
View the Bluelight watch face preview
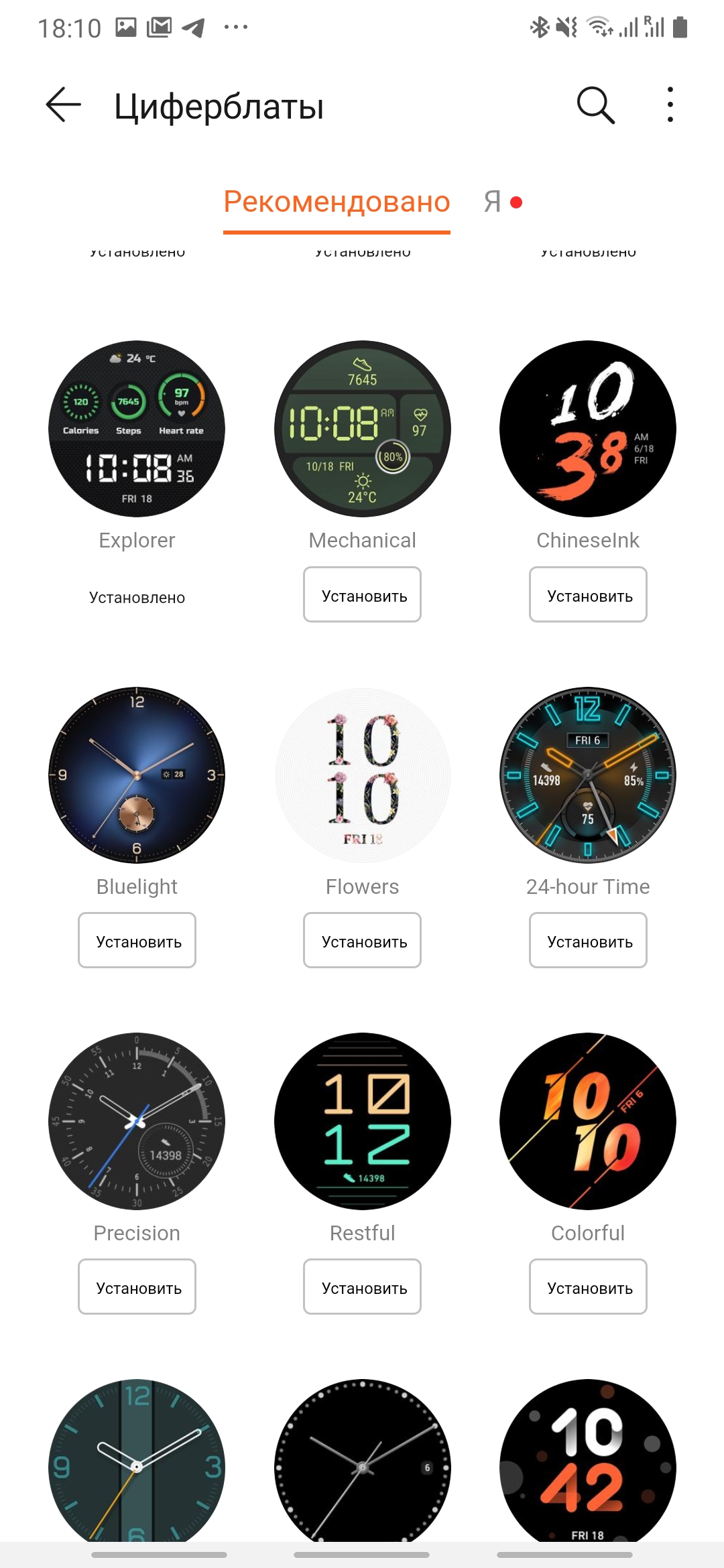tap(137, 775)
